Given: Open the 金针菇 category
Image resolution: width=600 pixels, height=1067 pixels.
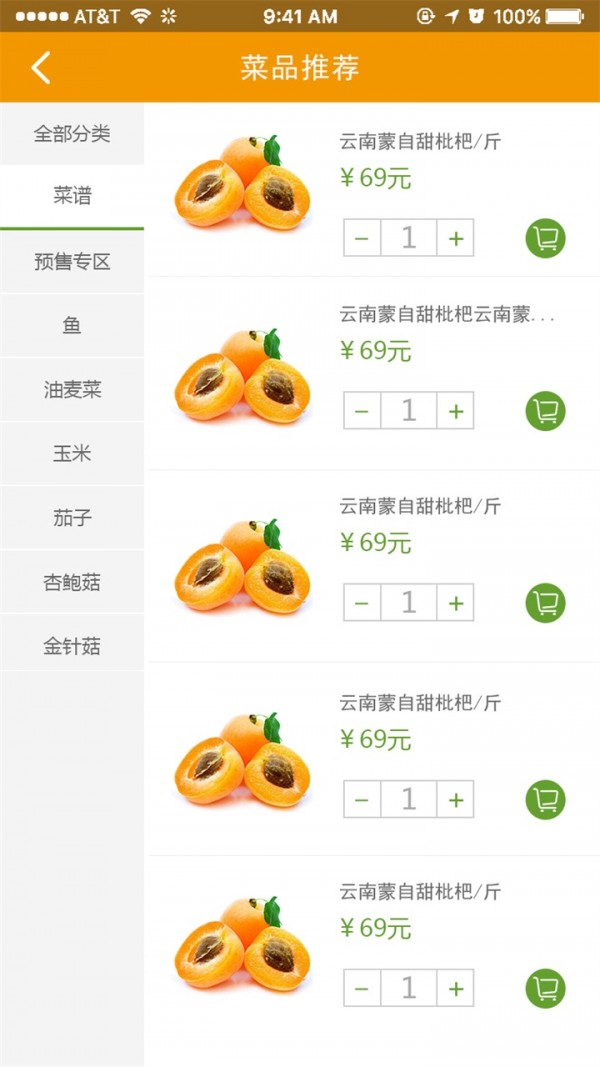Looking at the screenshot, I should (x=72, y=646).
